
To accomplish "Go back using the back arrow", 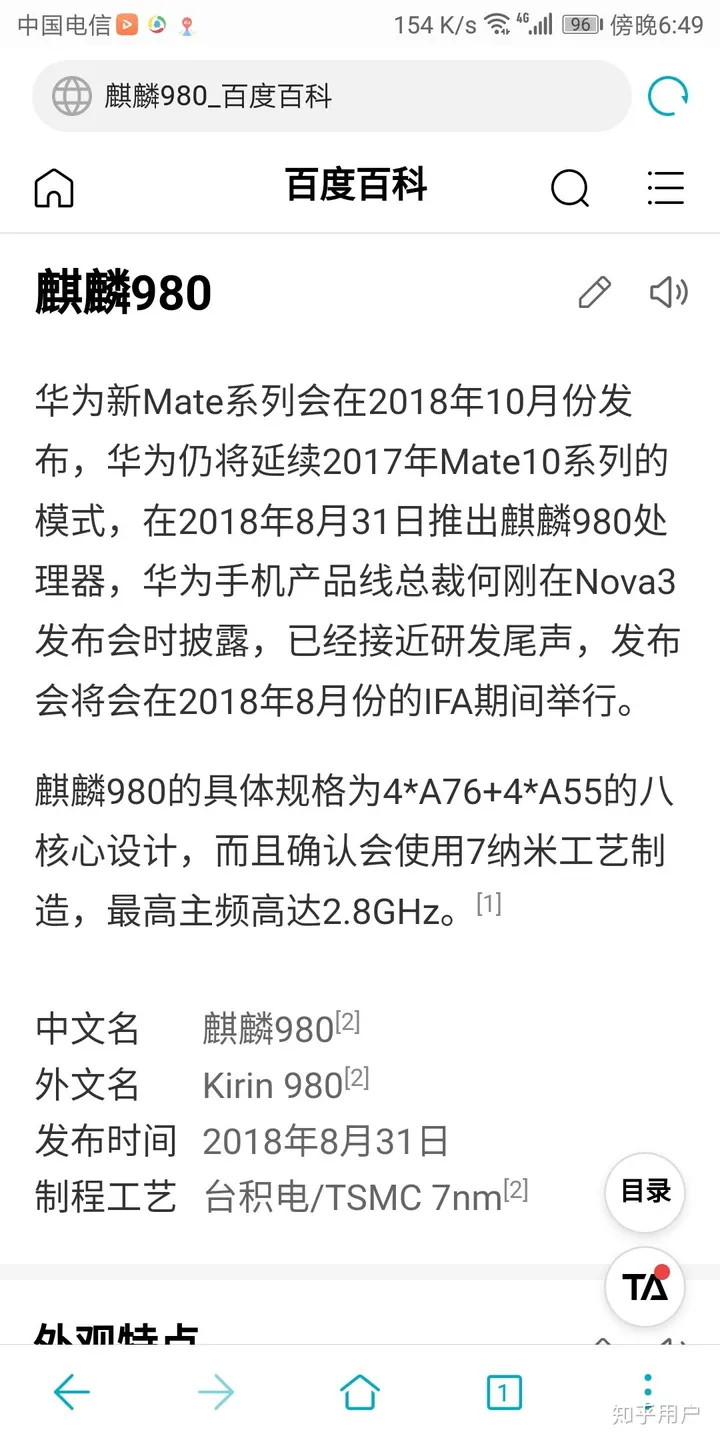I will [72, 1391].
